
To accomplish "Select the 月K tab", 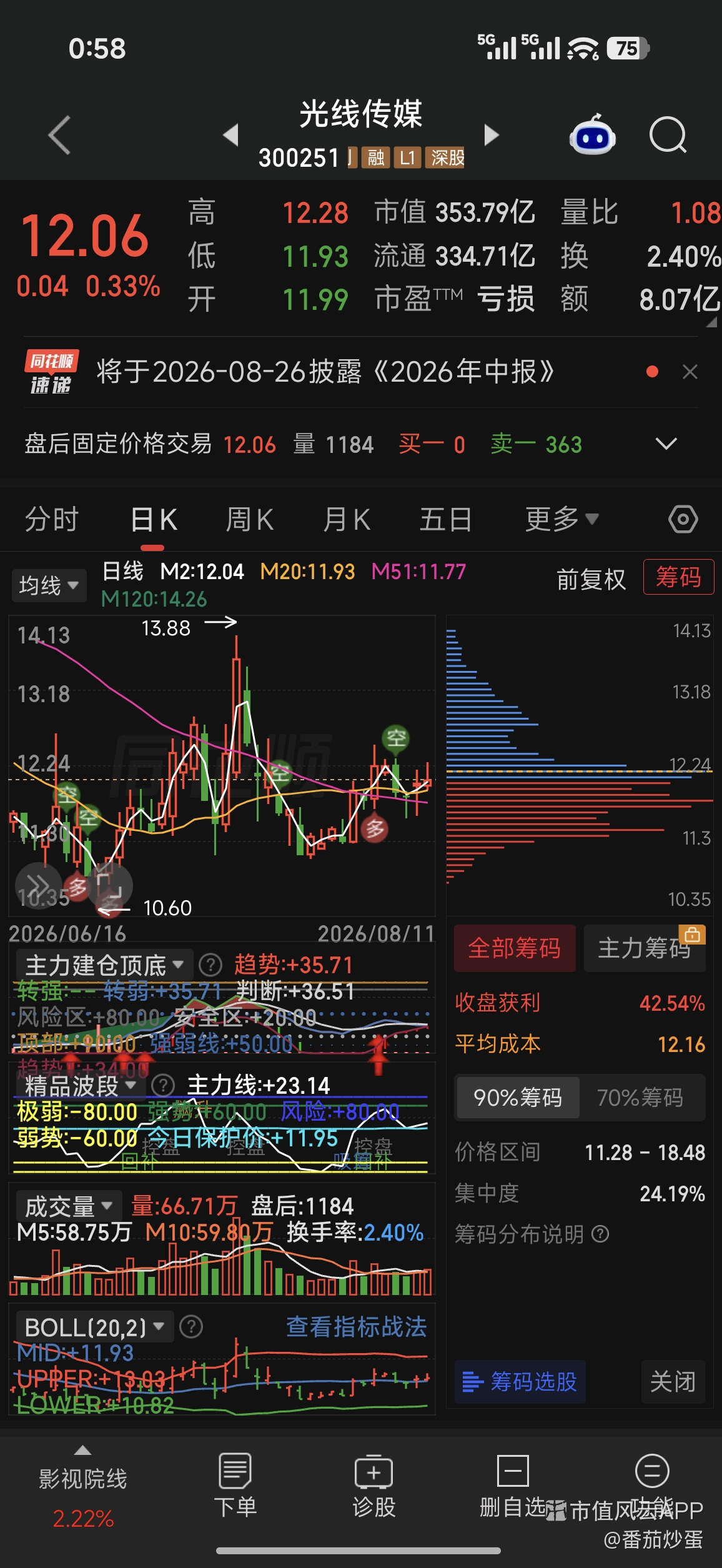I will [347, 520].
